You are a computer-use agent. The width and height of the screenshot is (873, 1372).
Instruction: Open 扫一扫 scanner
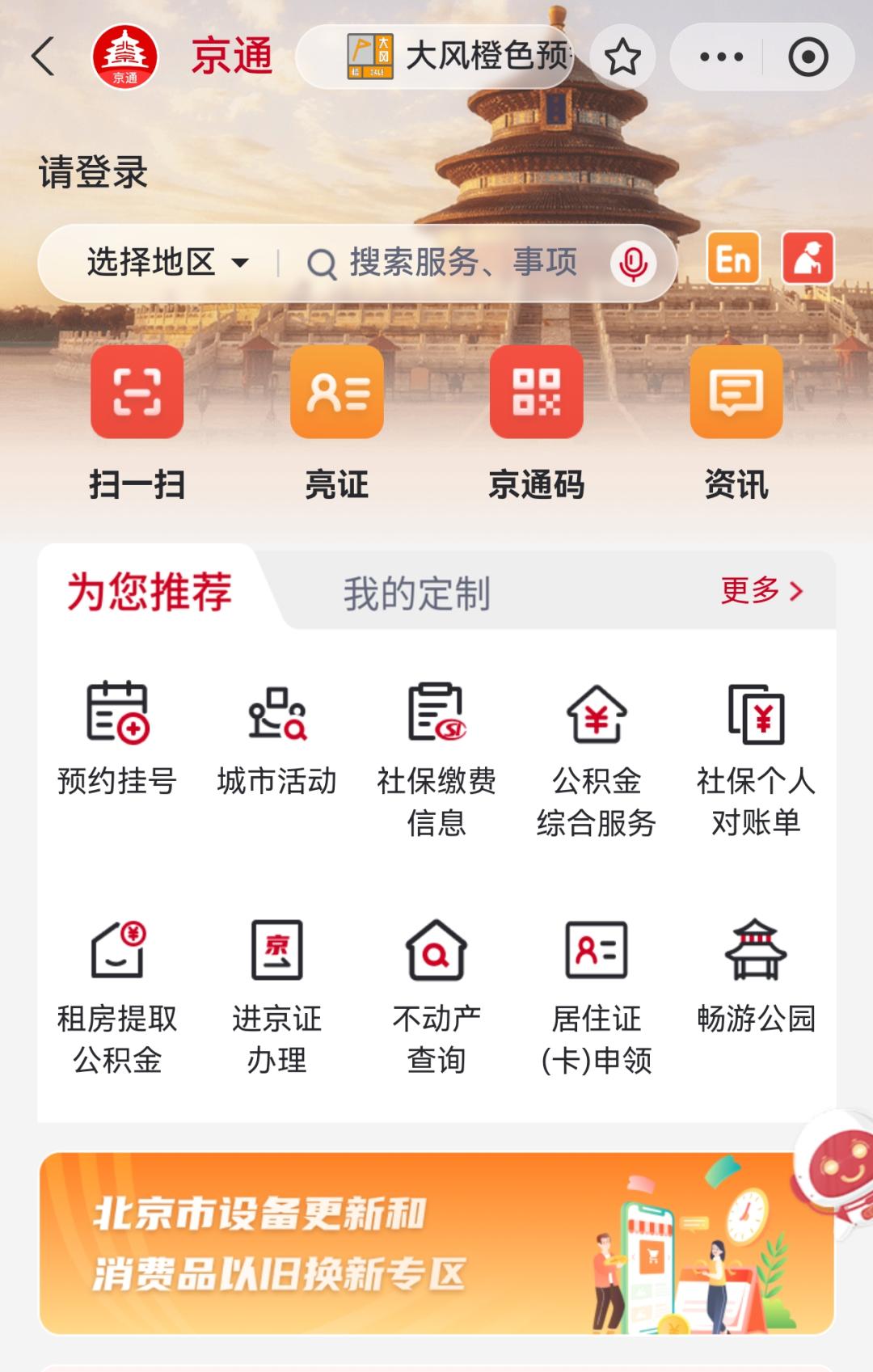point(137,422)
